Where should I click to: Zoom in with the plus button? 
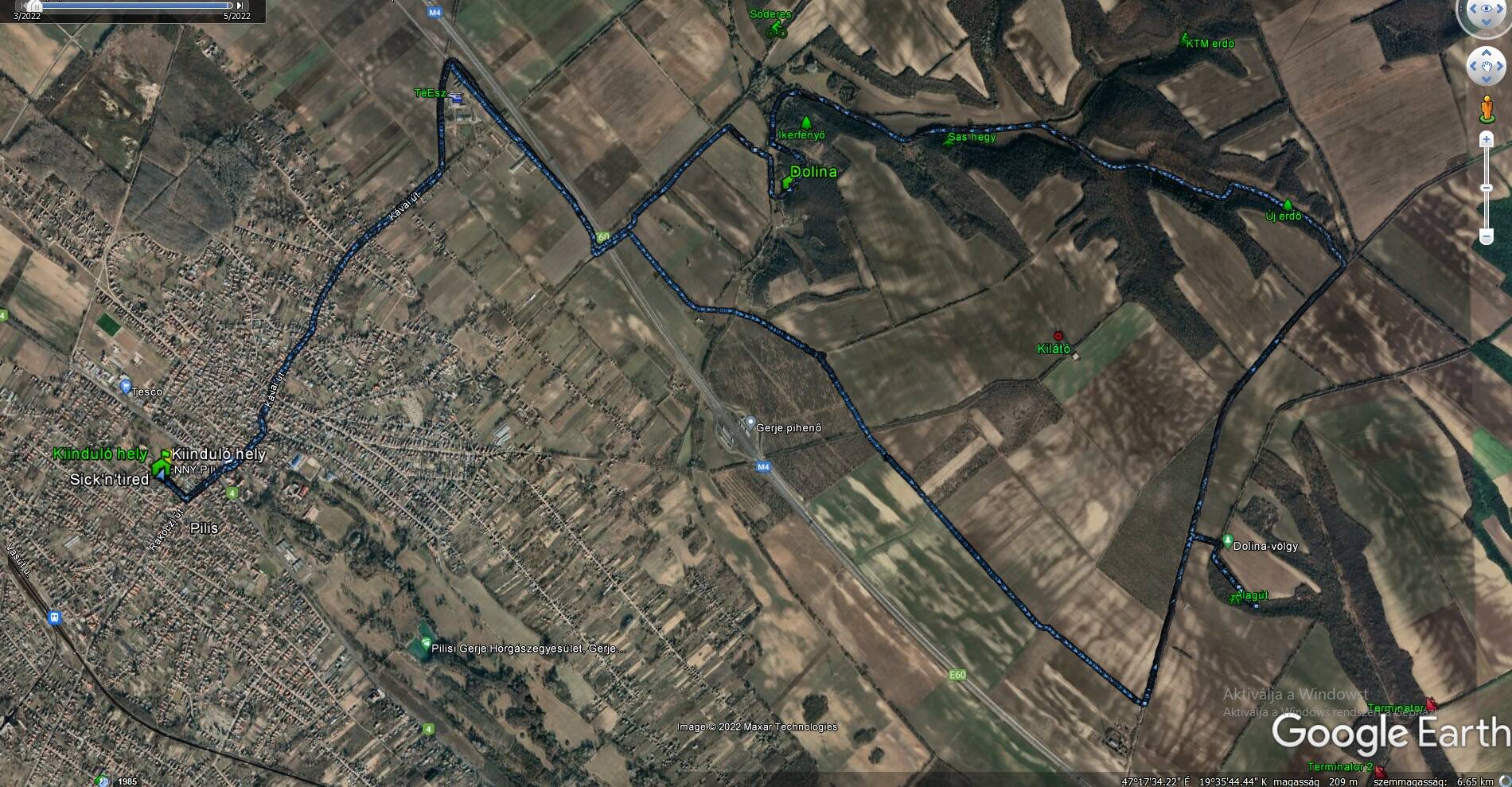[1486, 140]
